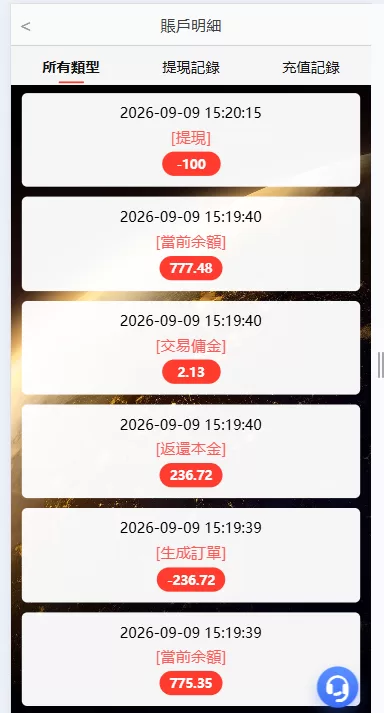Switch to the 提現記錄 tab
Image resolution: width=384 pixels, height=713 pixels.
click(191, 67)
